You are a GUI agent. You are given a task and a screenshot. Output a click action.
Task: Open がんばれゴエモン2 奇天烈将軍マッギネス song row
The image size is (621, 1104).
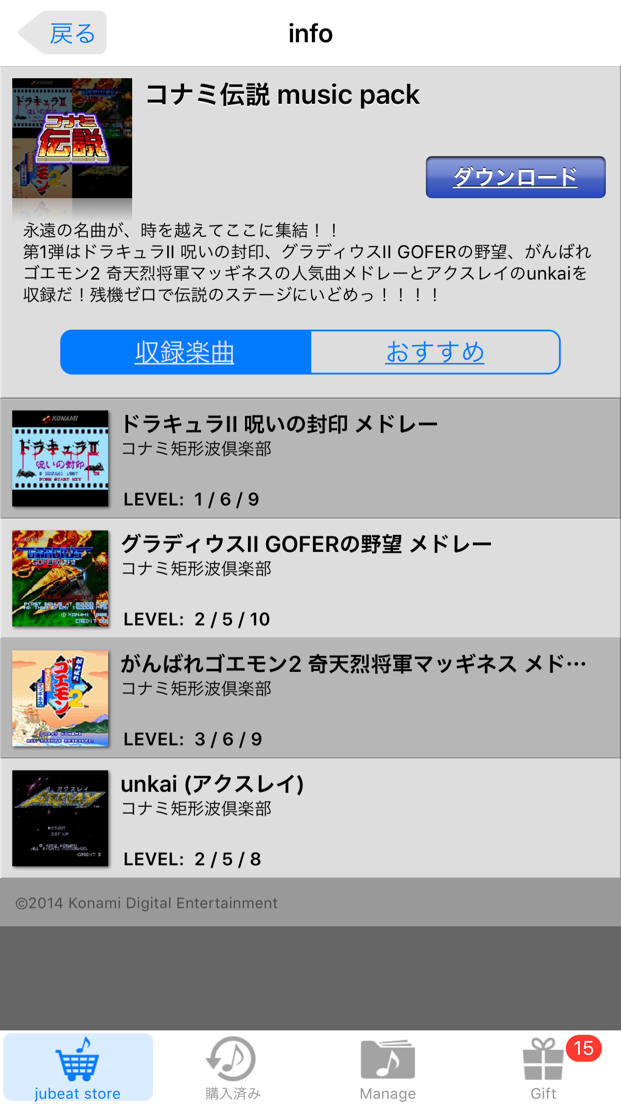tap(310, 698)
